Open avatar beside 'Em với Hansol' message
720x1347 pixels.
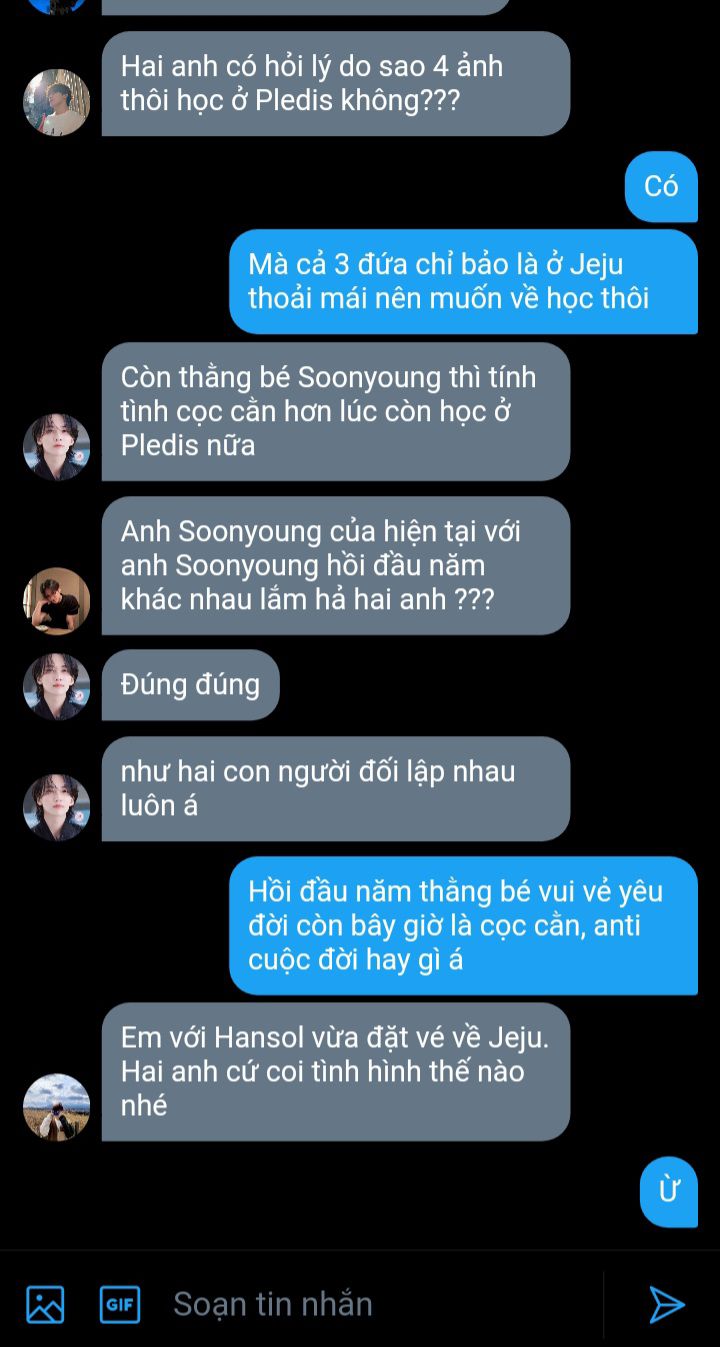tap(57, 1107)
